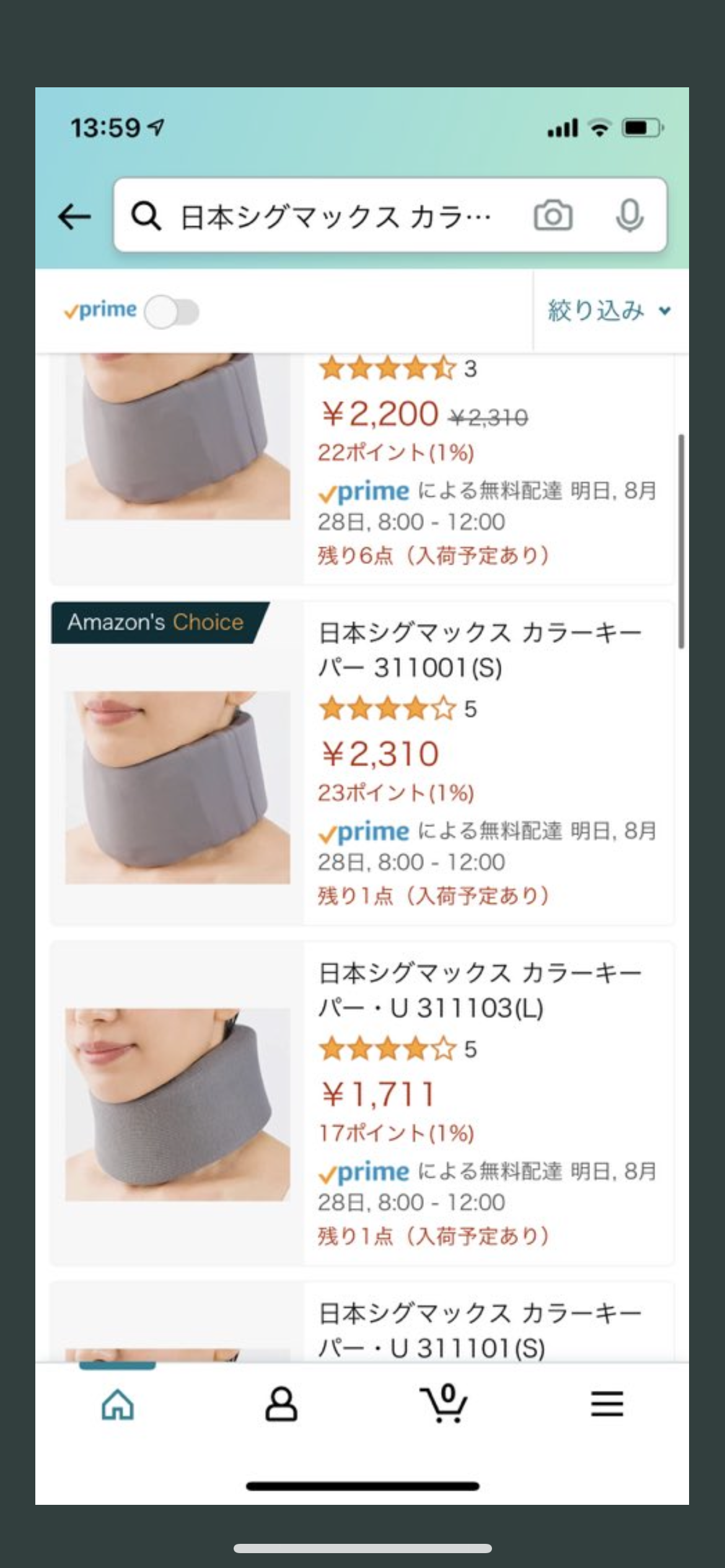Open the shopping cart tab
Image resolution: width=725 pixels, height=1568 pixels.
(x=444, y=1404)
